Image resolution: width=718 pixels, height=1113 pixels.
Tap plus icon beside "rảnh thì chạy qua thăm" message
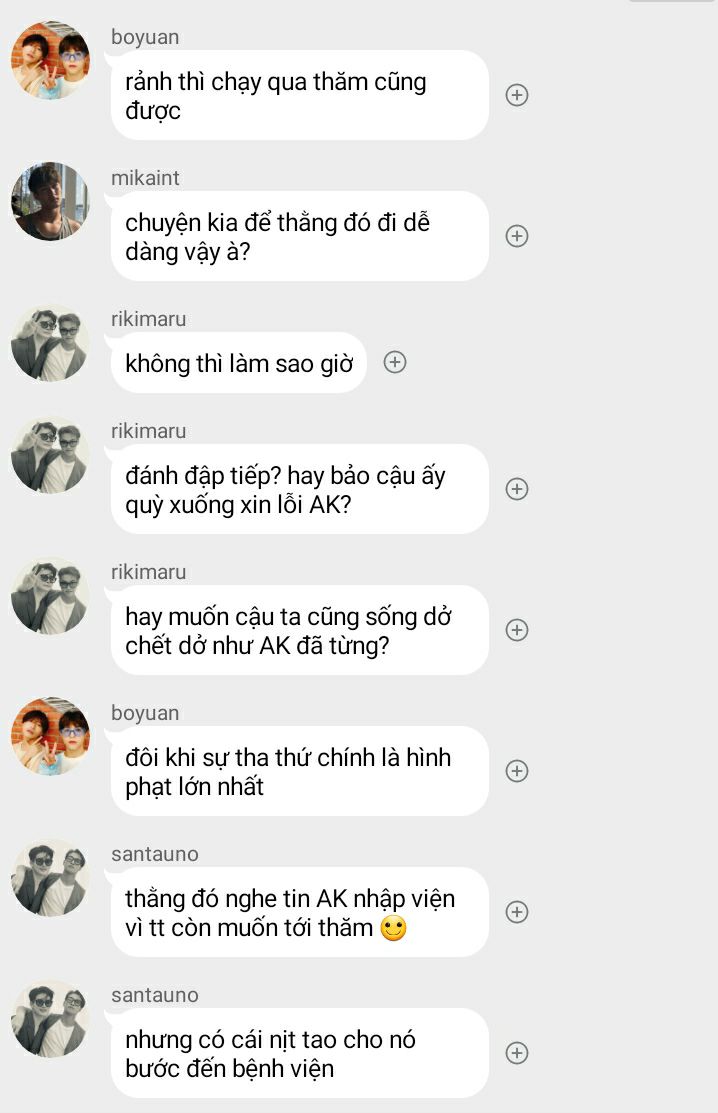click(516, 95)
